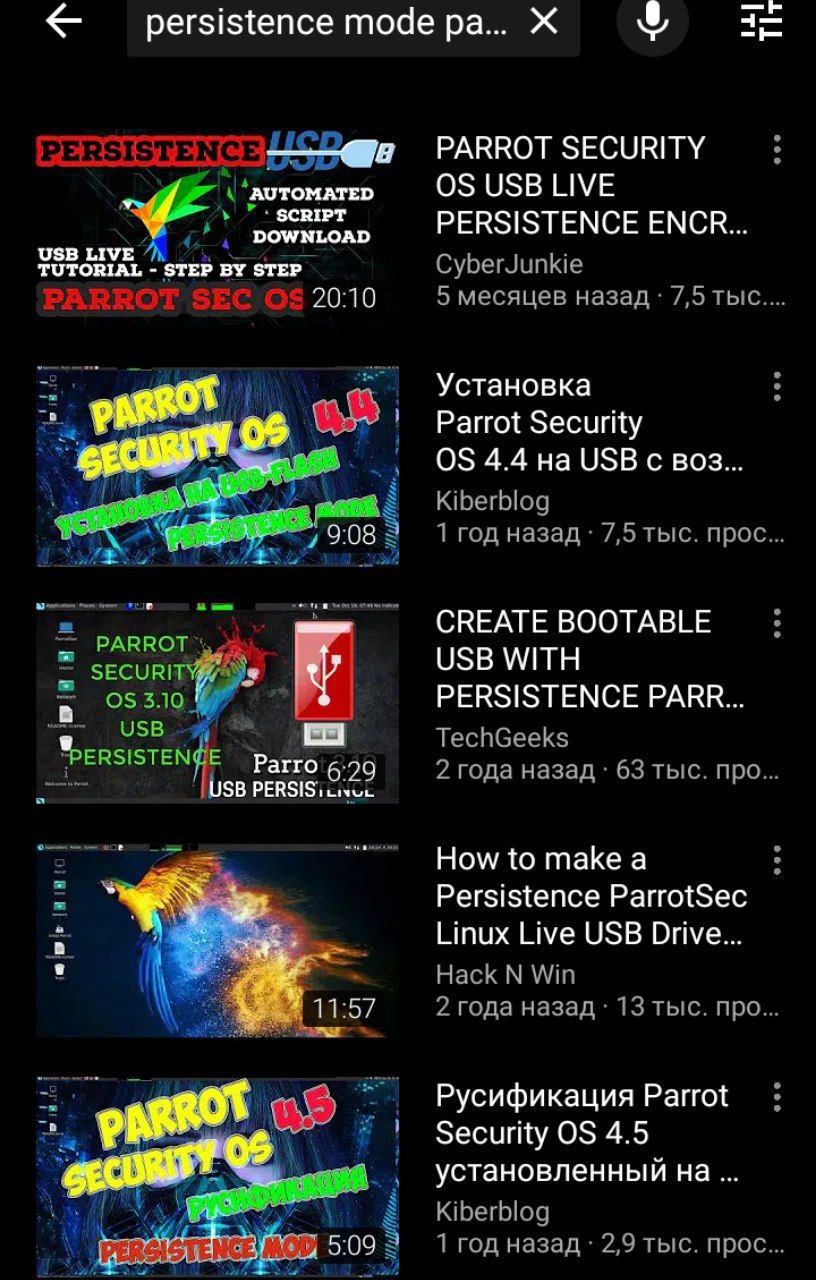Tap the search field with 'persistence mode'
This screenshot has height=1280, width=816.
[x=325, y=24]
